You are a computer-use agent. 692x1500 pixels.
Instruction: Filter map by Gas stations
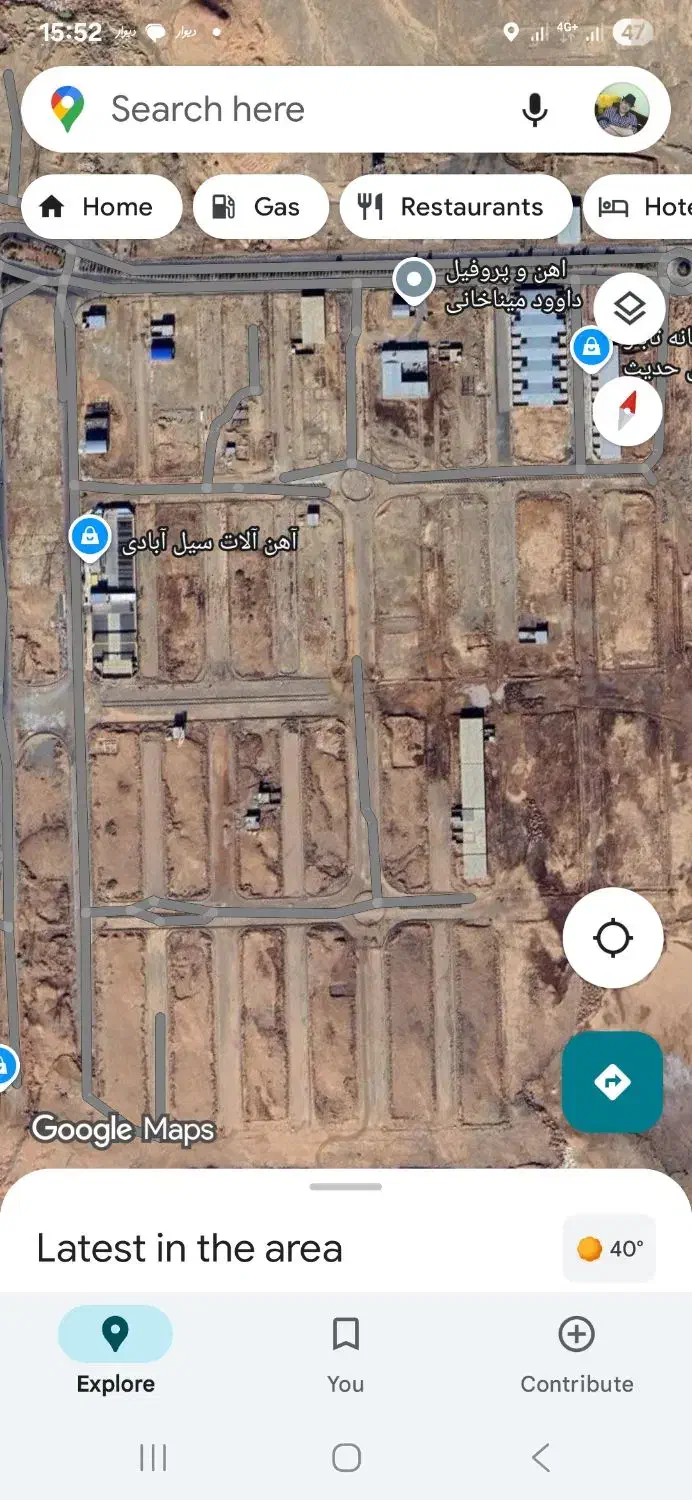(260, 207)
